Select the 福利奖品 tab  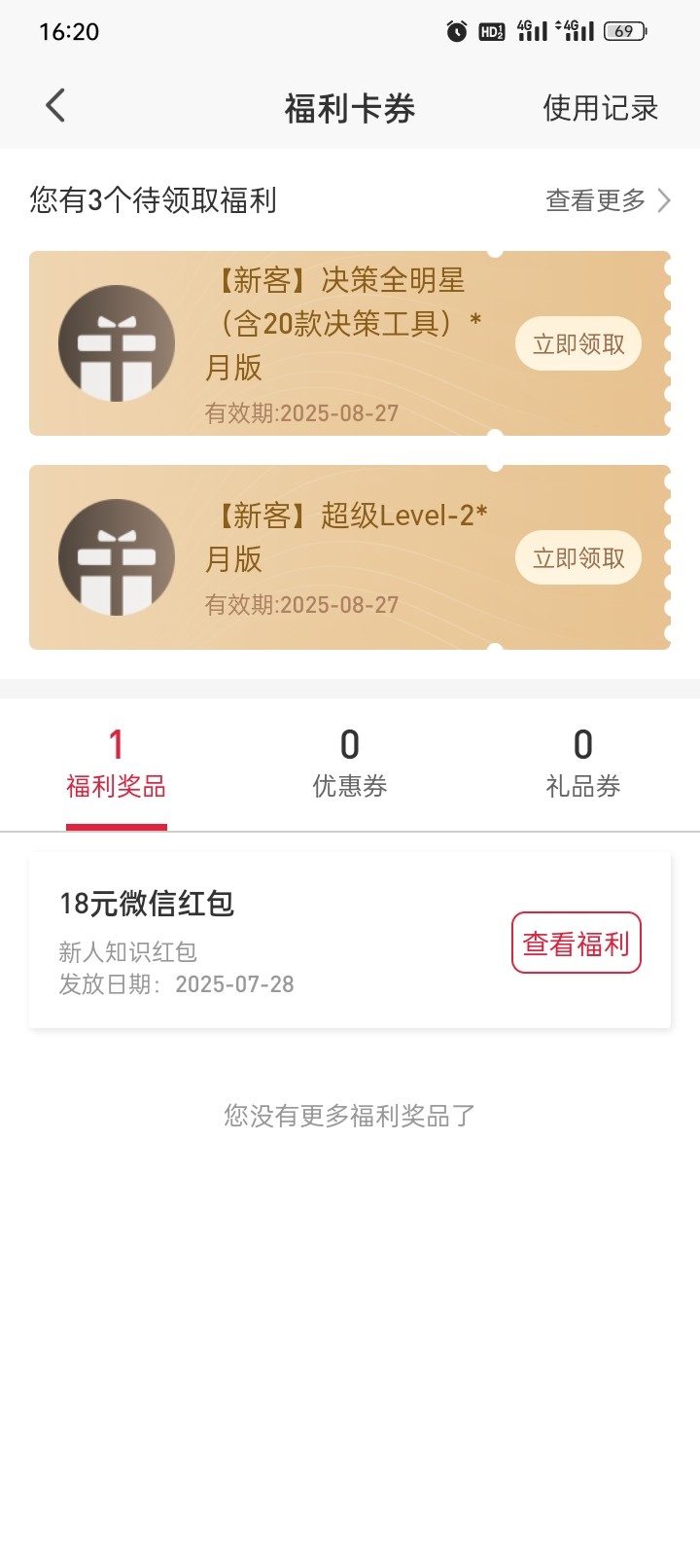pyautogui.click(x=117, y=765)
